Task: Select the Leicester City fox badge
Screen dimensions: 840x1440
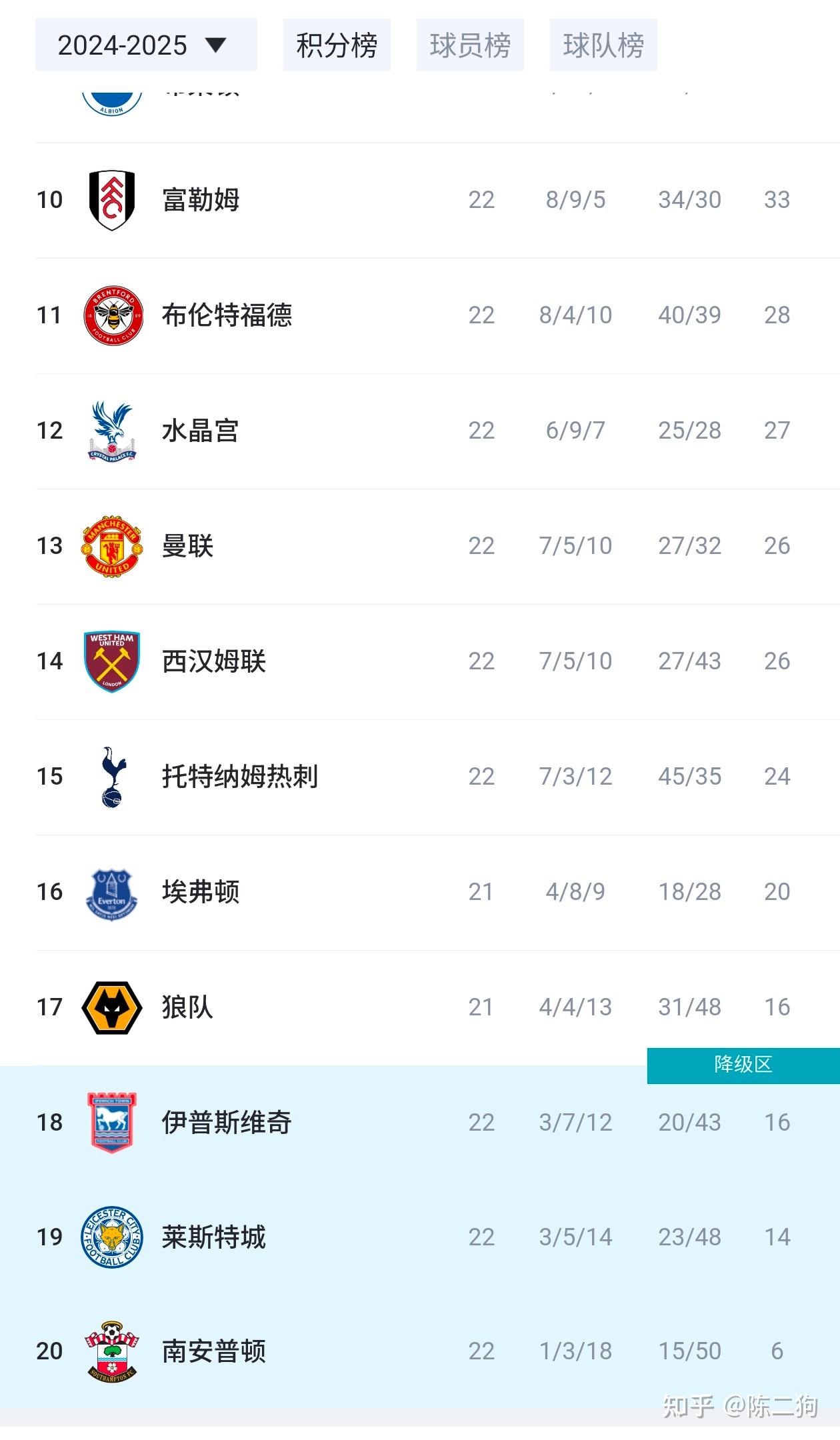Action: [111, 1237]
